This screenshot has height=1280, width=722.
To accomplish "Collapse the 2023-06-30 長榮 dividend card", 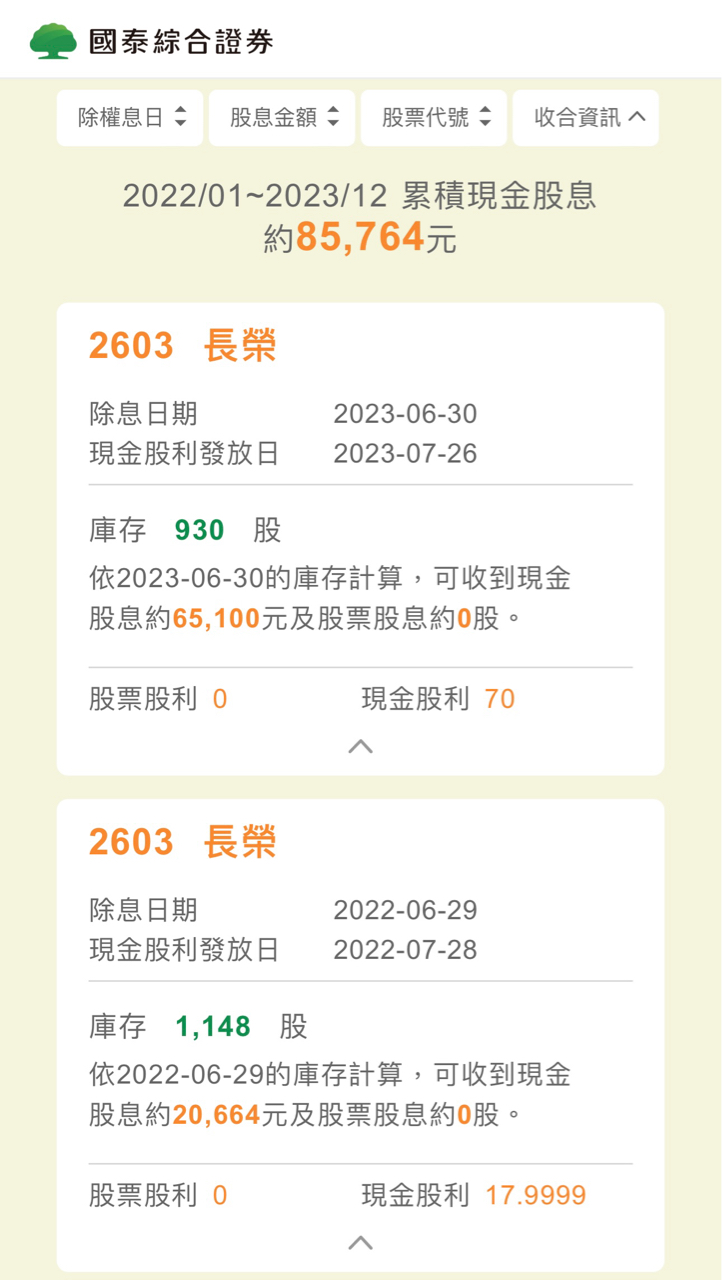I will tap(360, 746).
